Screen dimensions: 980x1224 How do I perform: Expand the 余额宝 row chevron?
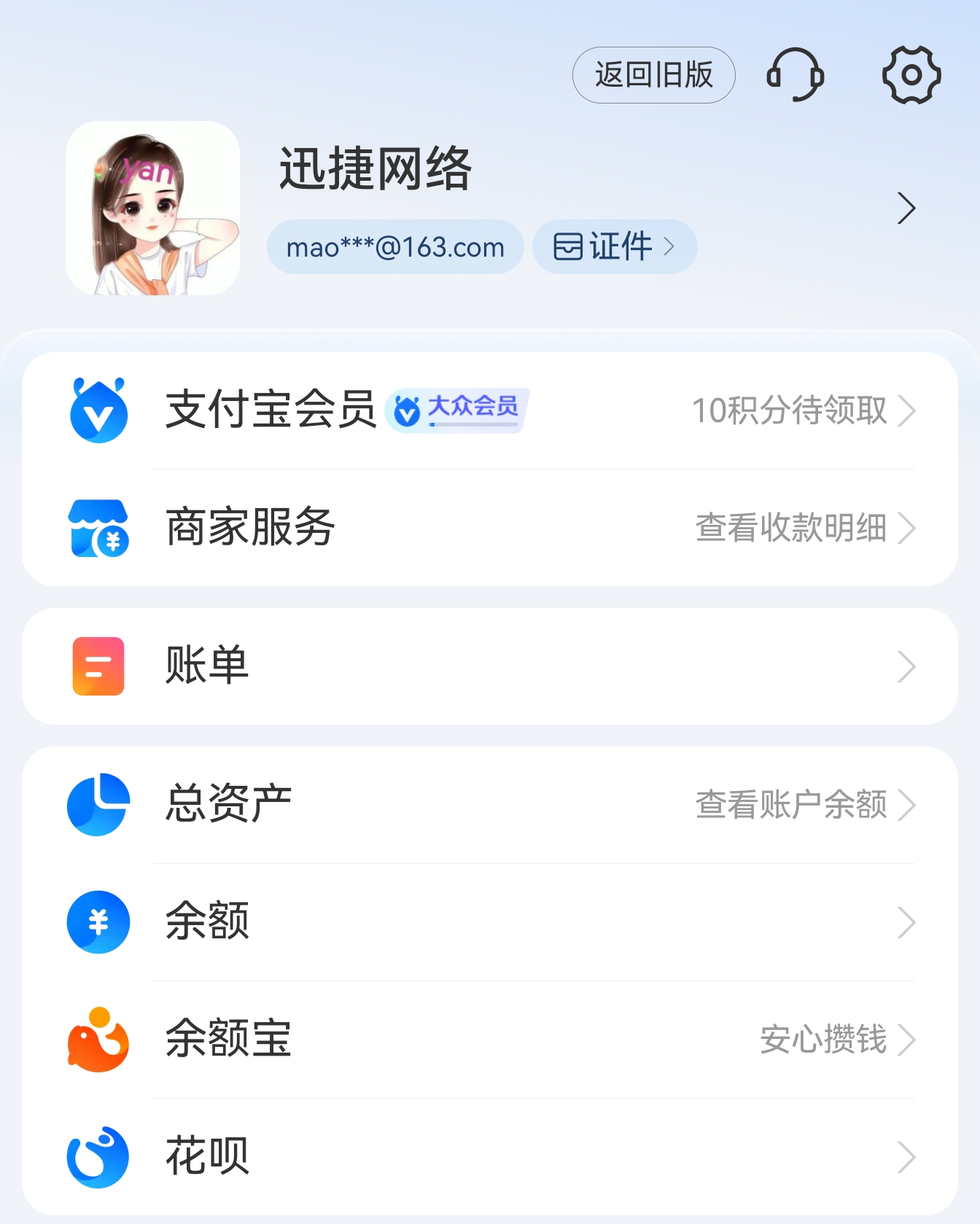(908, 1040)
